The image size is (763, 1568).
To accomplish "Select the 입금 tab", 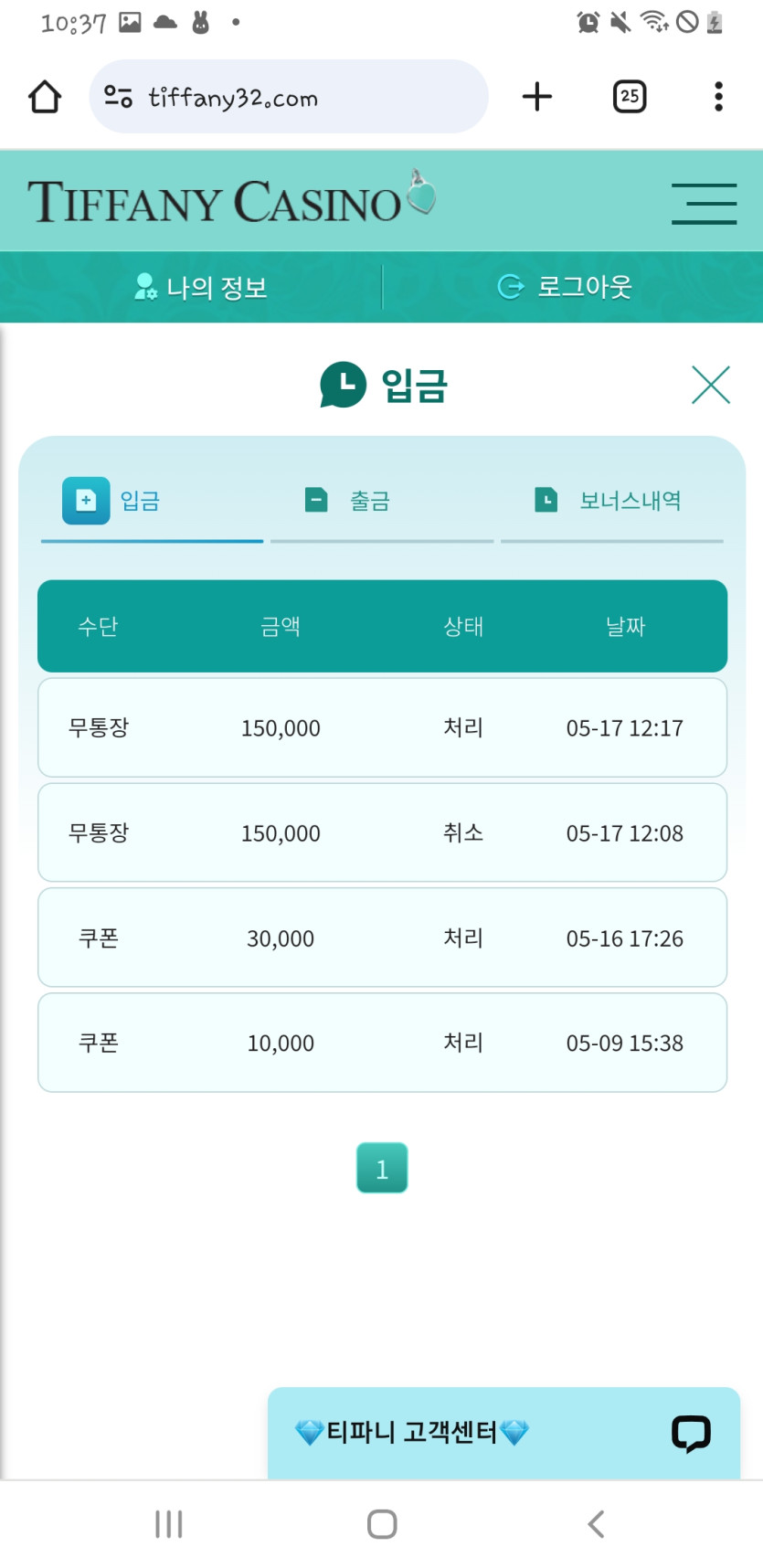I will (x=112, y=501).
